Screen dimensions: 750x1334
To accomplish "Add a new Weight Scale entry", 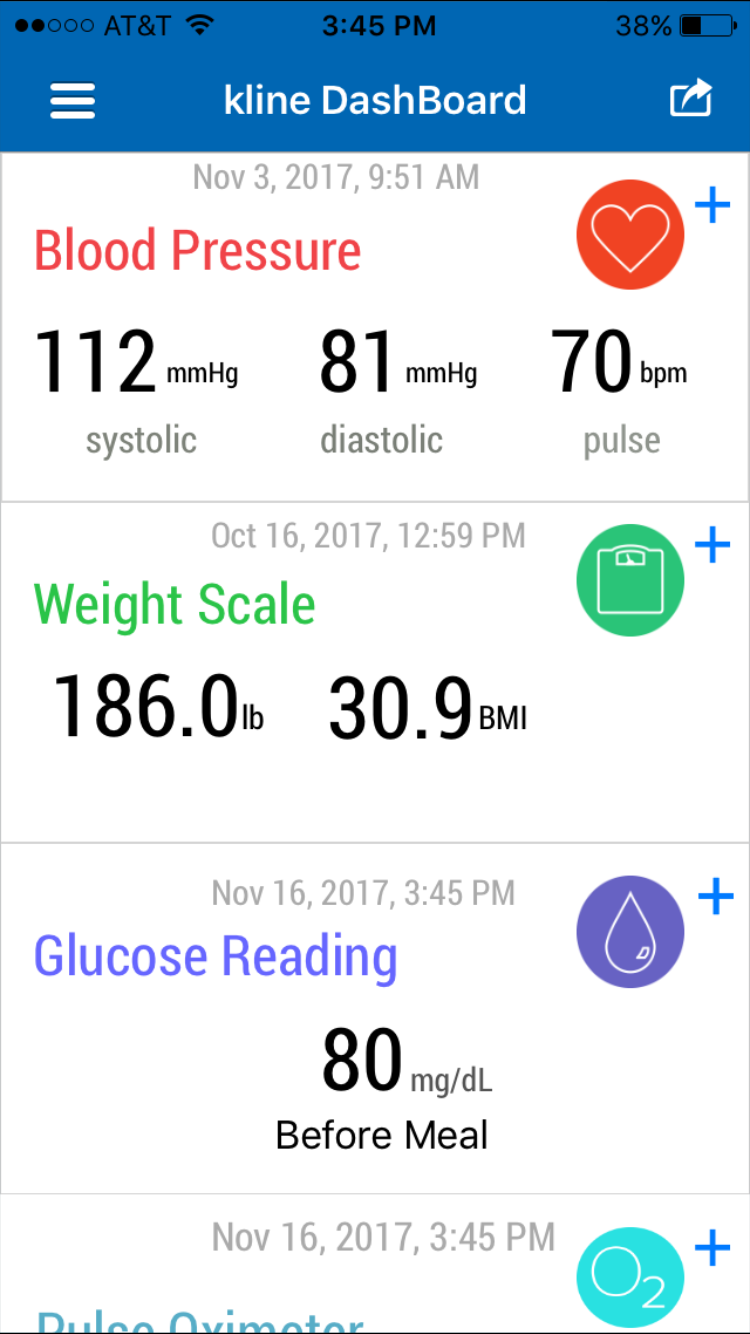I will 713,546.
